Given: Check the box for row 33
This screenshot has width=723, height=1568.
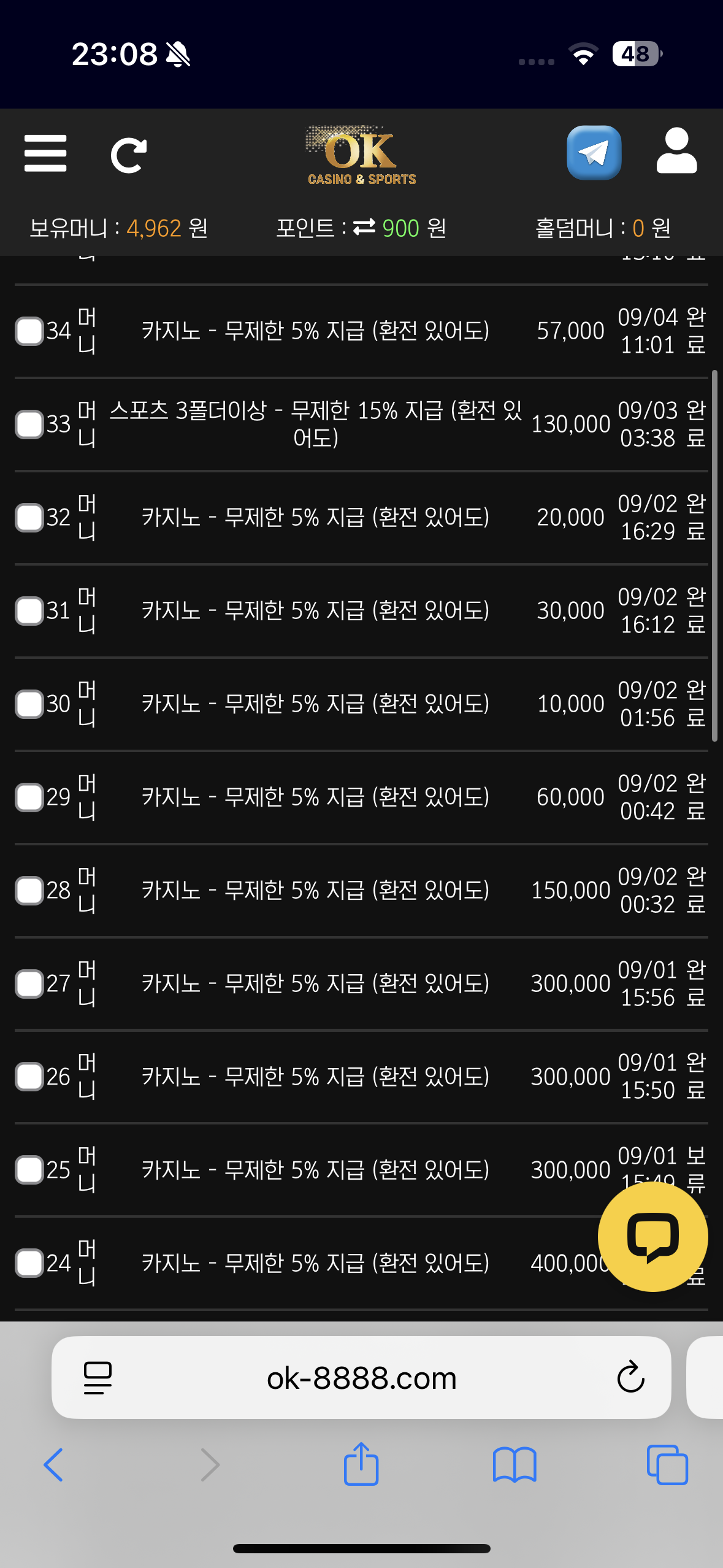Looking at the screenshot, I should click(29, 425).
